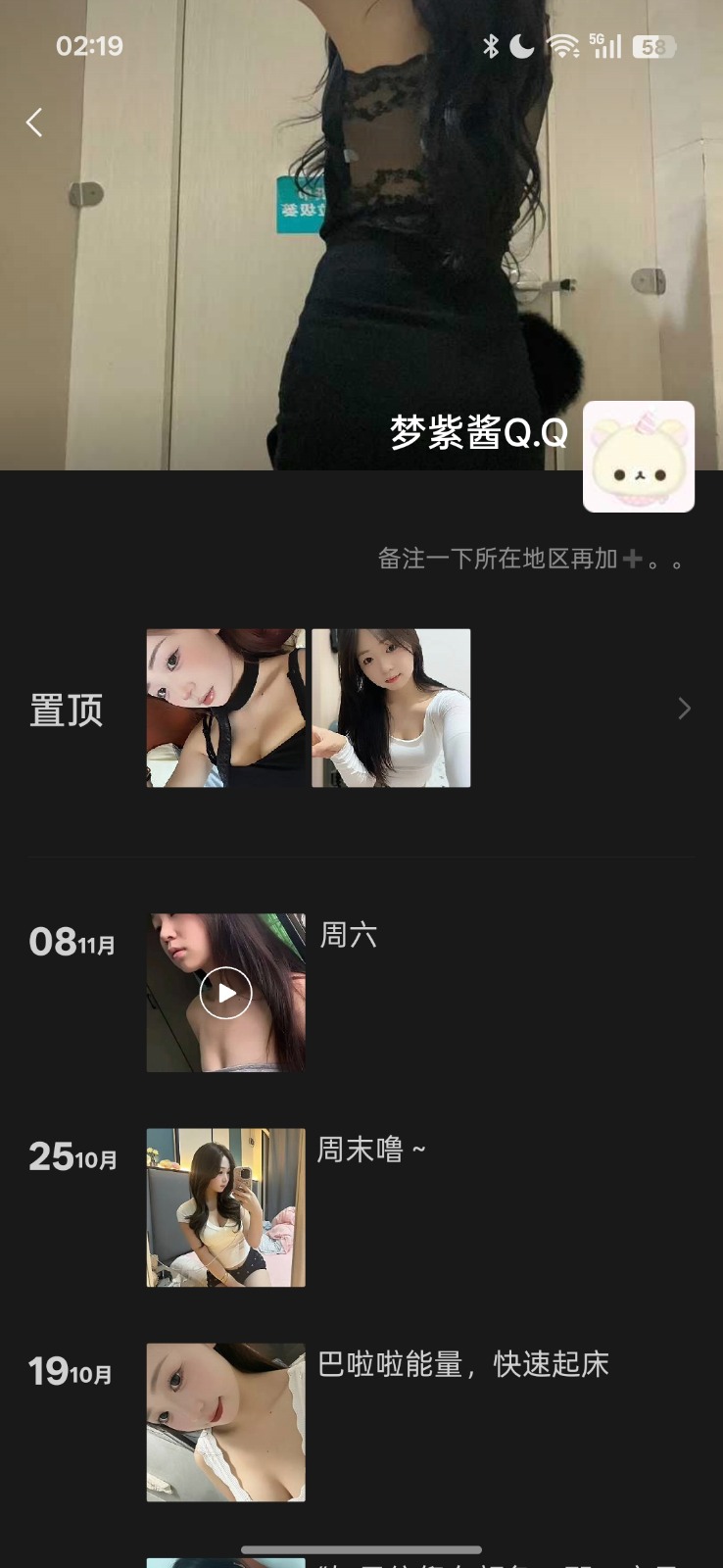
Task: Expand the pinned 置顶 section via the chevron
Action: click(x=684, y=708)
